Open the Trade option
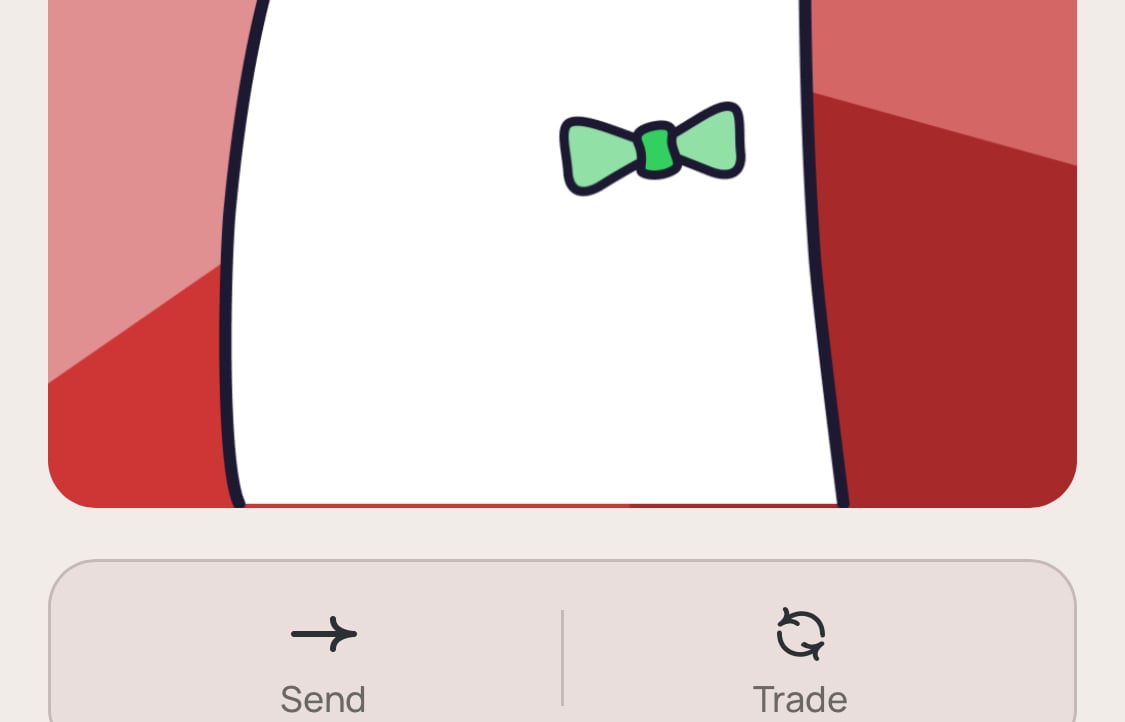1125x722 pixels. (800, 658)
